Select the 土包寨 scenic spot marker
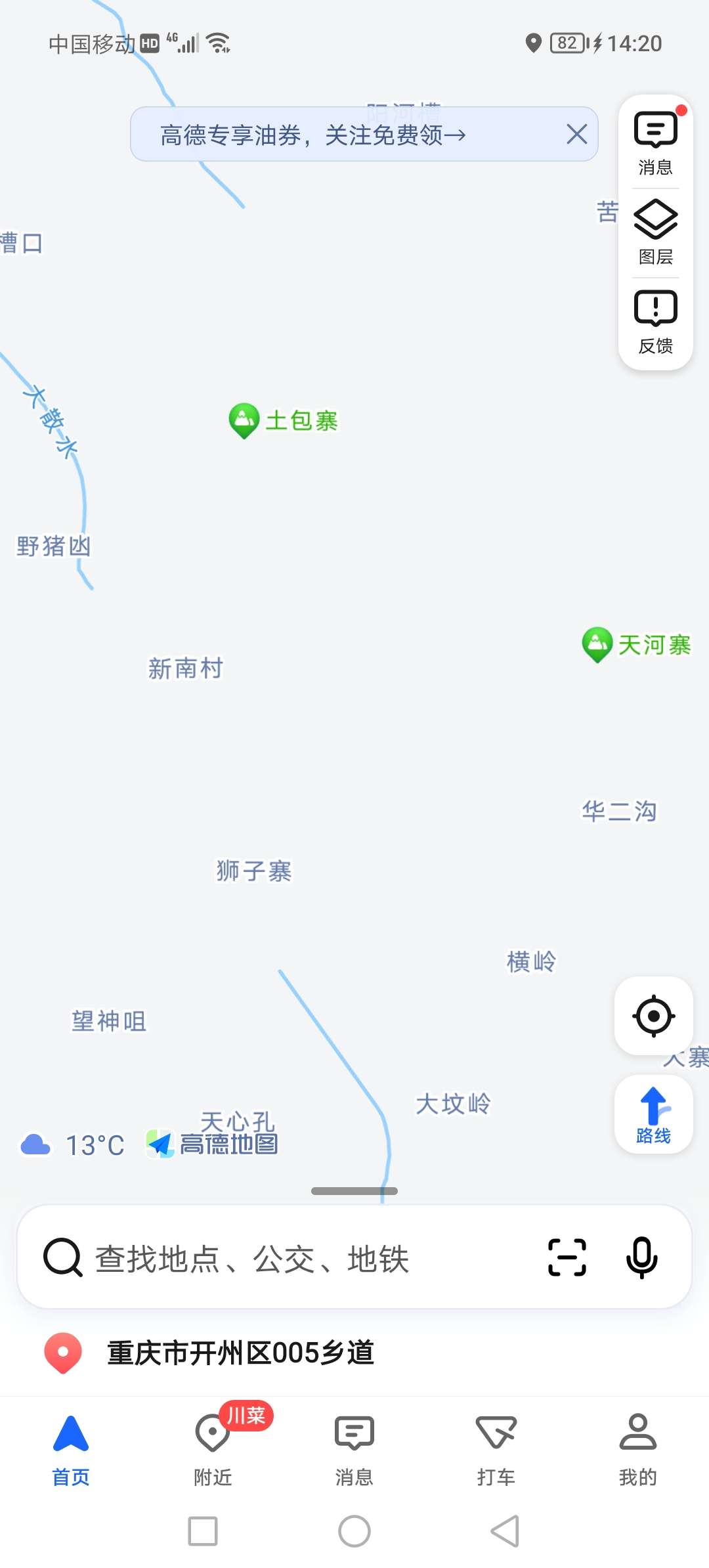709x1568 pixels. [x=284, y=420]
